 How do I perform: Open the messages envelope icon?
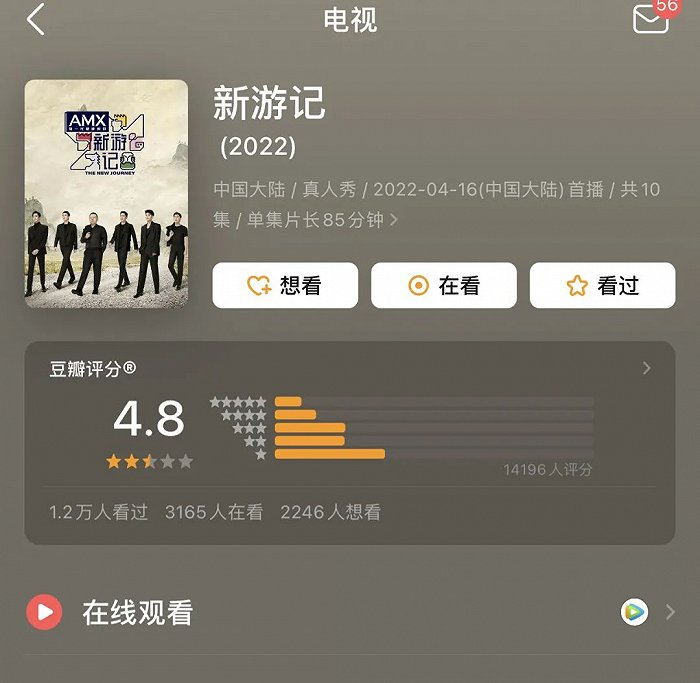(651, 19)
